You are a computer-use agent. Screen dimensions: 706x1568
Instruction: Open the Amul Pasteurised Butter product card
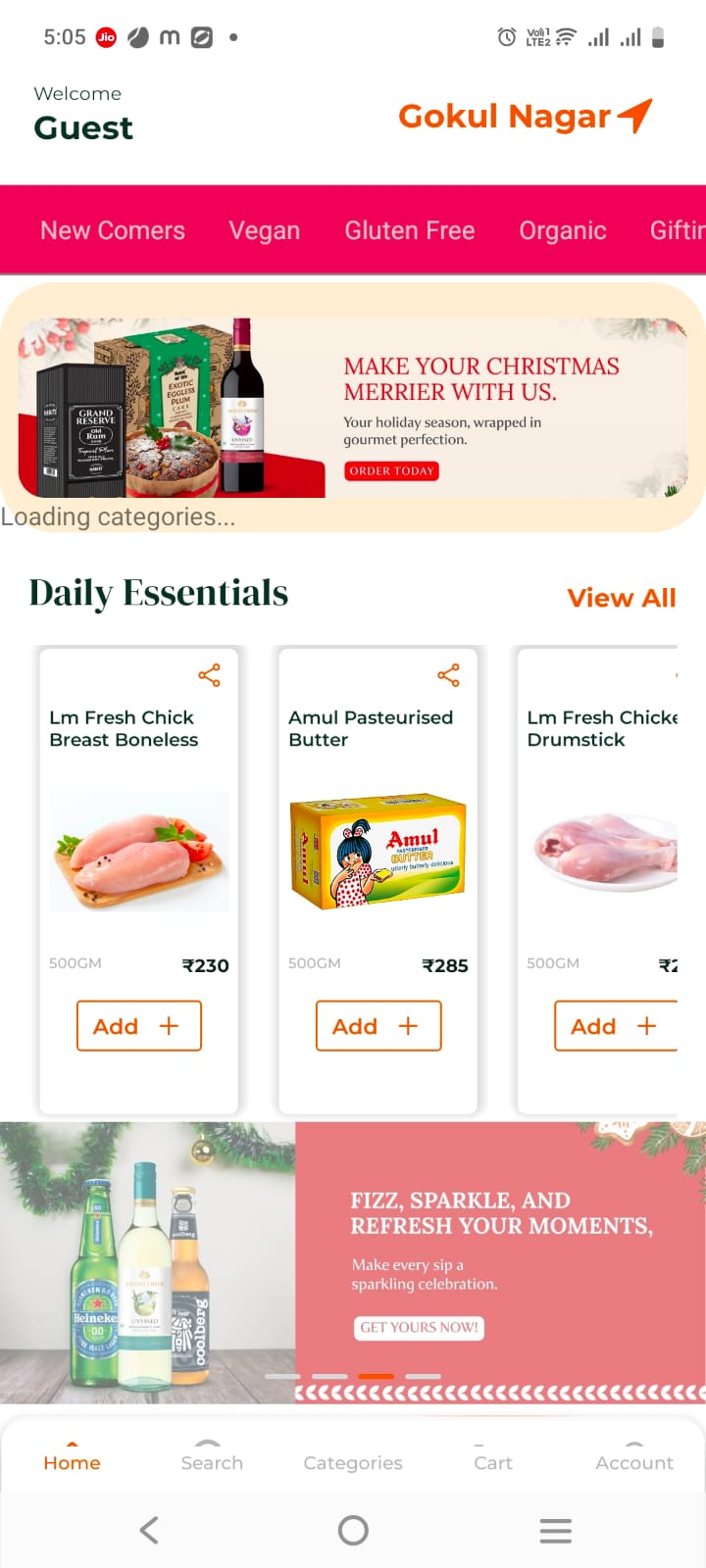coord(378,851)
